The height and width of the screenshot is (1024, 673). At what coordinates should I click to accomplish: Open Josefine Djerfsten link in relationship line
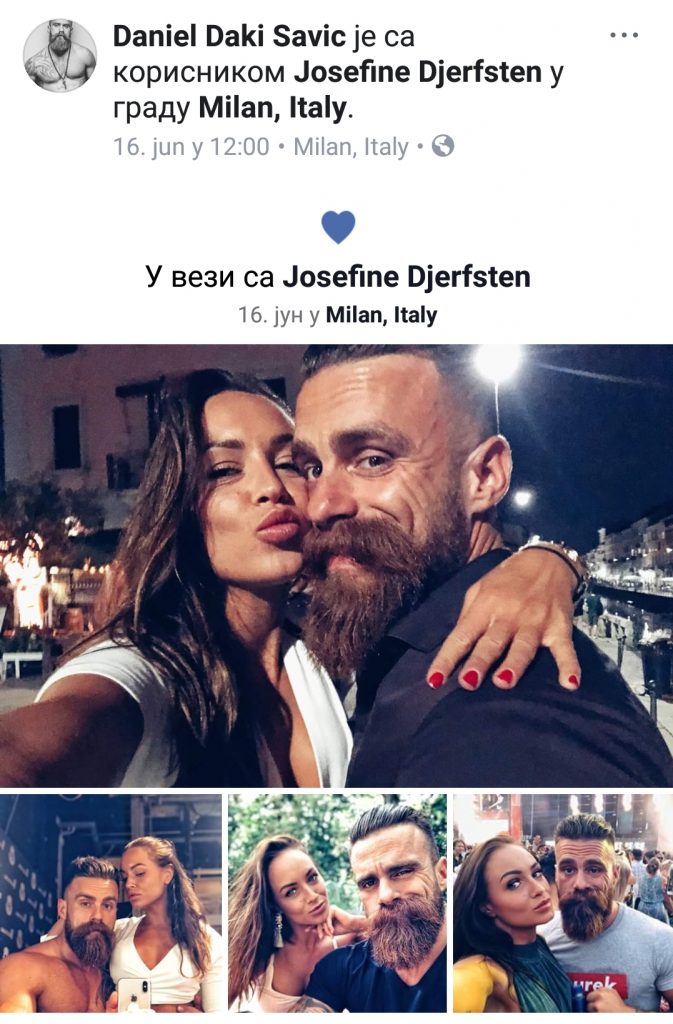[406, 277]
